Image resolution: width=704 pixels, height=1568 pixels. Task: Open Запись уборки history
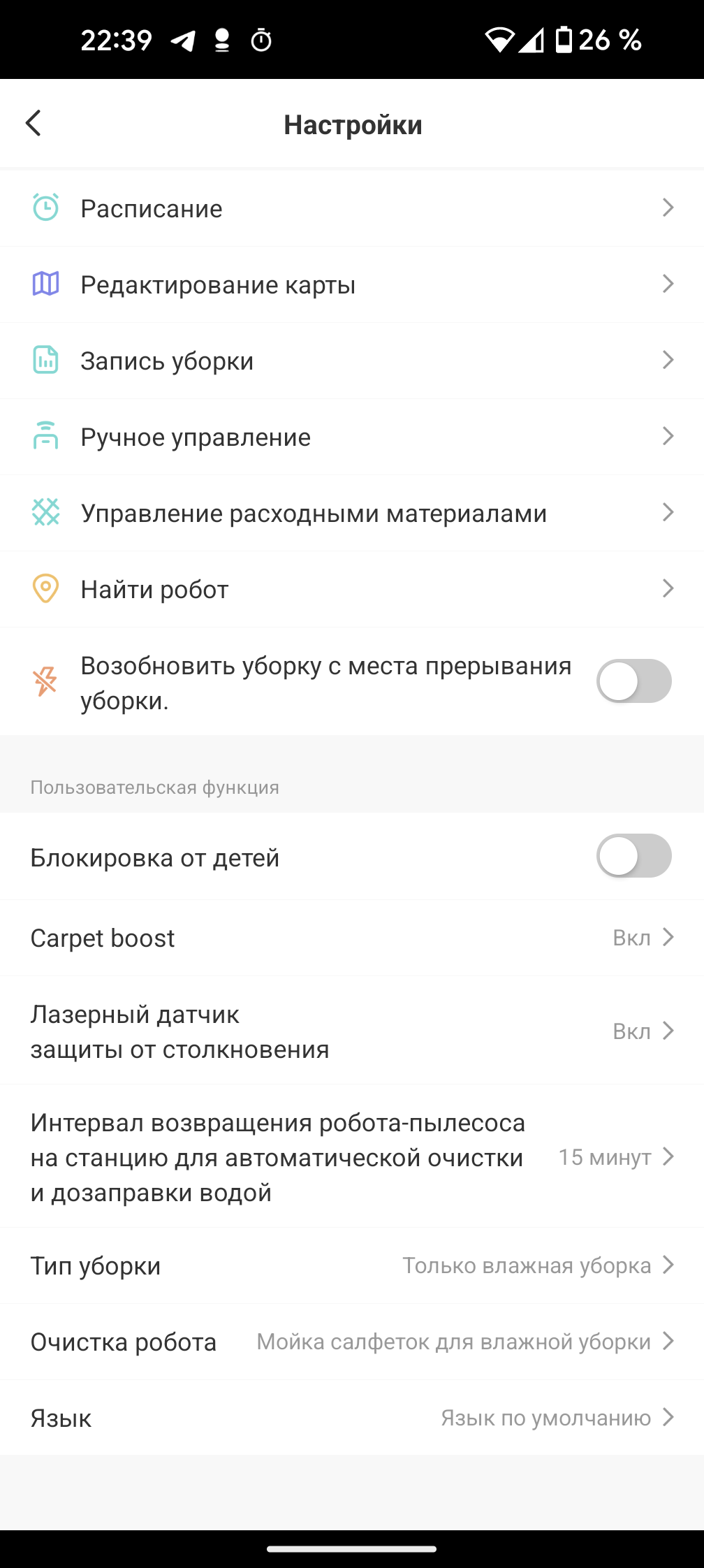352,361
